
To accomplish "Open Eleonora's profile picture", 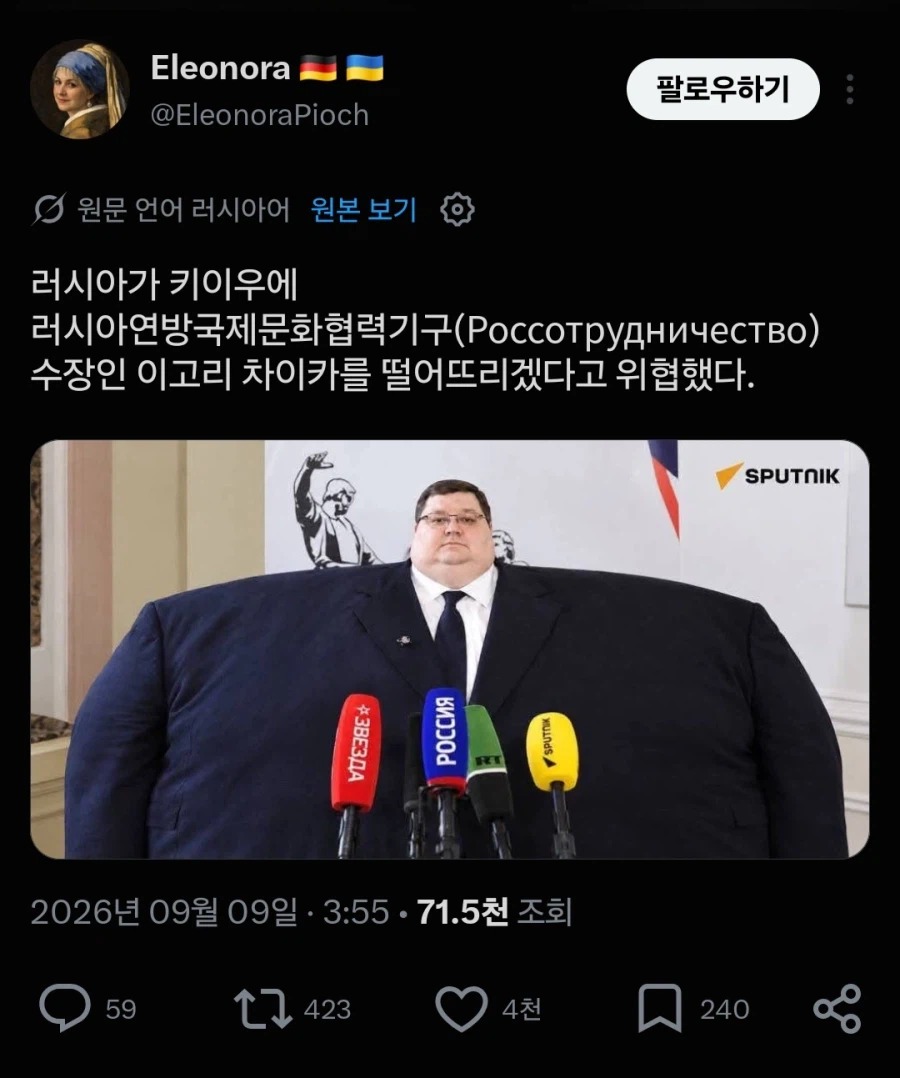I will coord(80,89).
